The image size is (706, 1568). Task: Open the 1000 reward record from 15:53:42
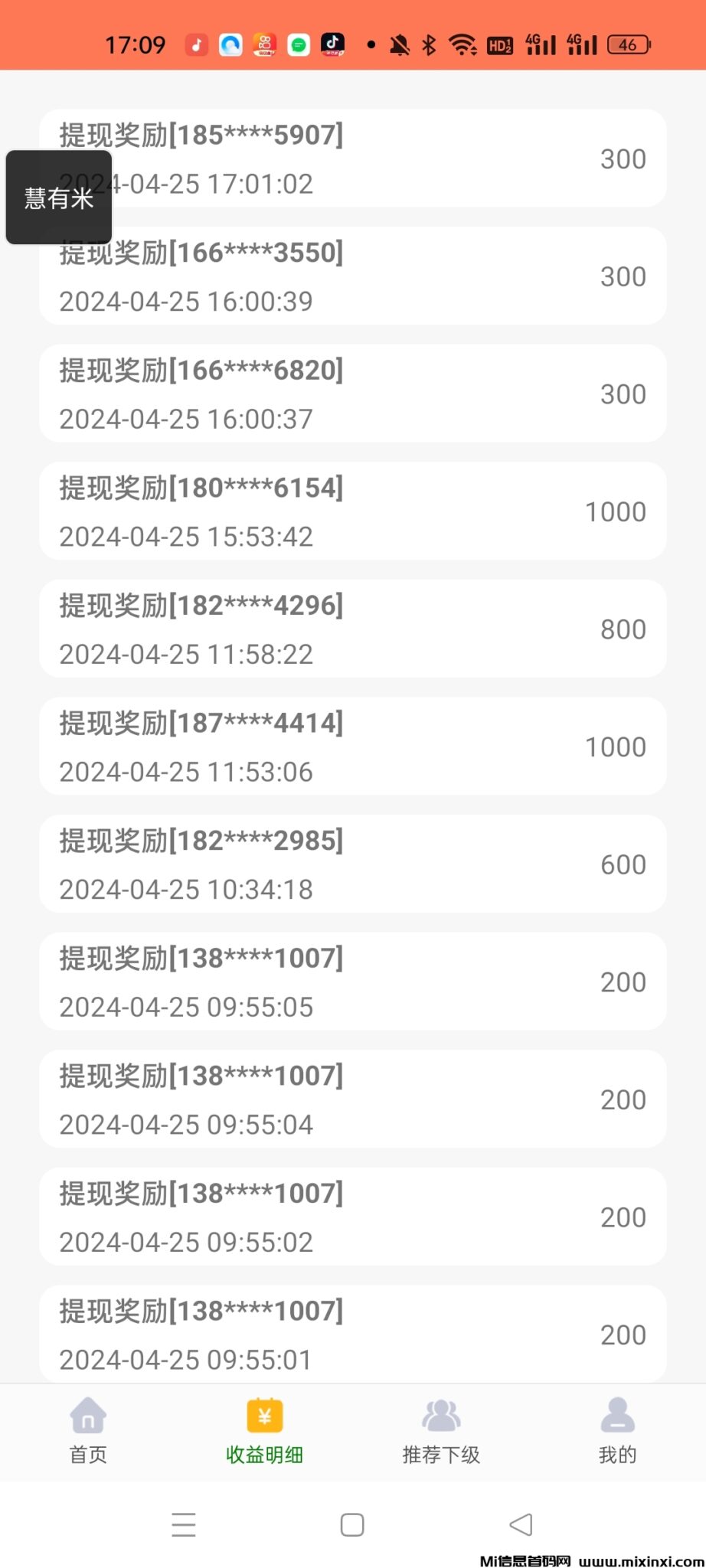click(352, 511)
